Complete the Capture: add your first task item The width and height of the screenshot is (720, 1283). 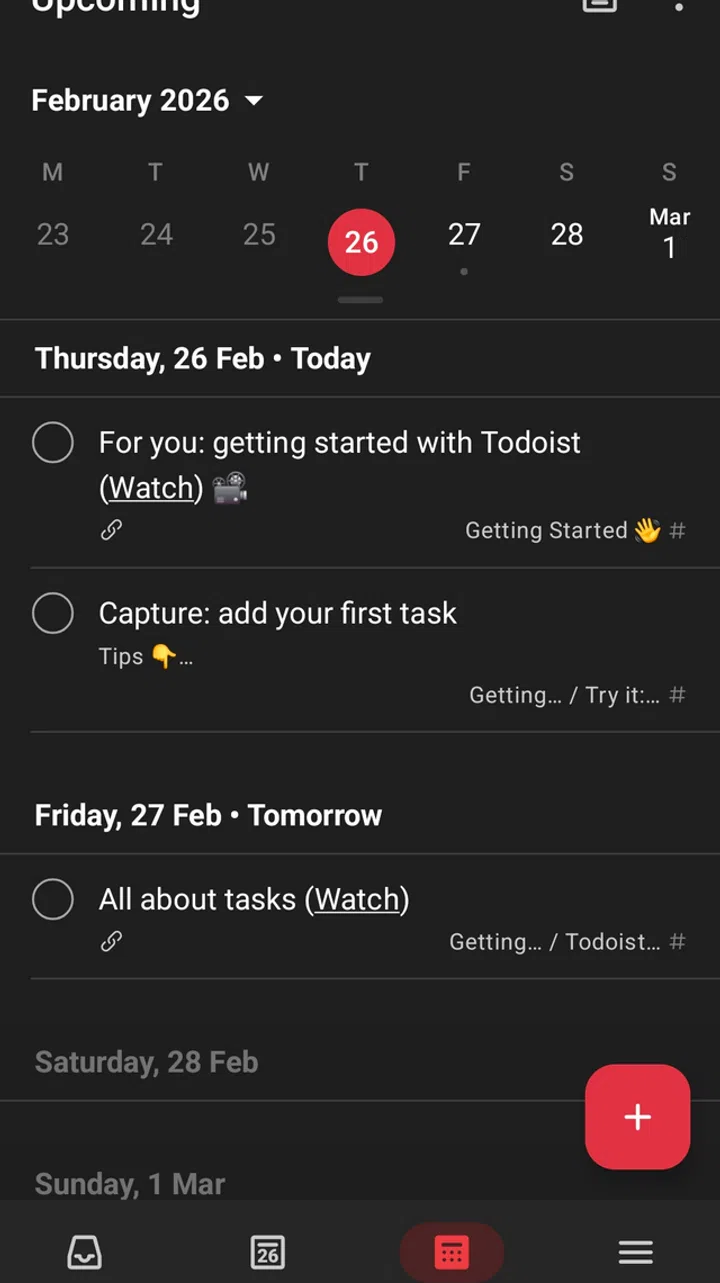53,613
